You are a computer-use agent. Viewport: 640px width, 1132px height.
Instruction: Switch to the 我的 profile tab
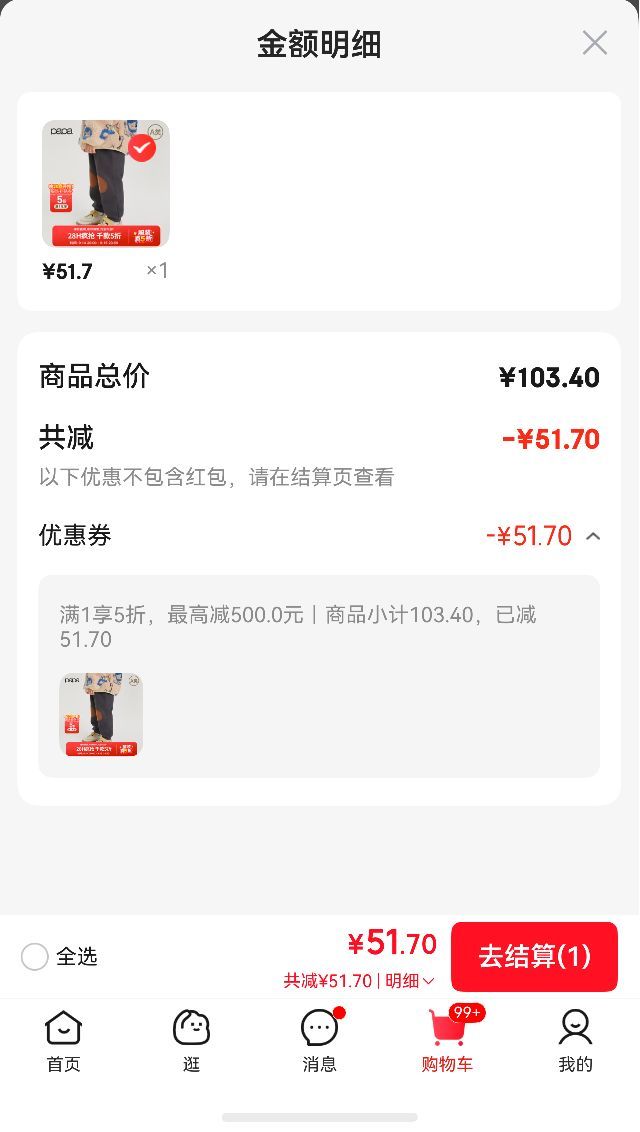pos(575,1040)
